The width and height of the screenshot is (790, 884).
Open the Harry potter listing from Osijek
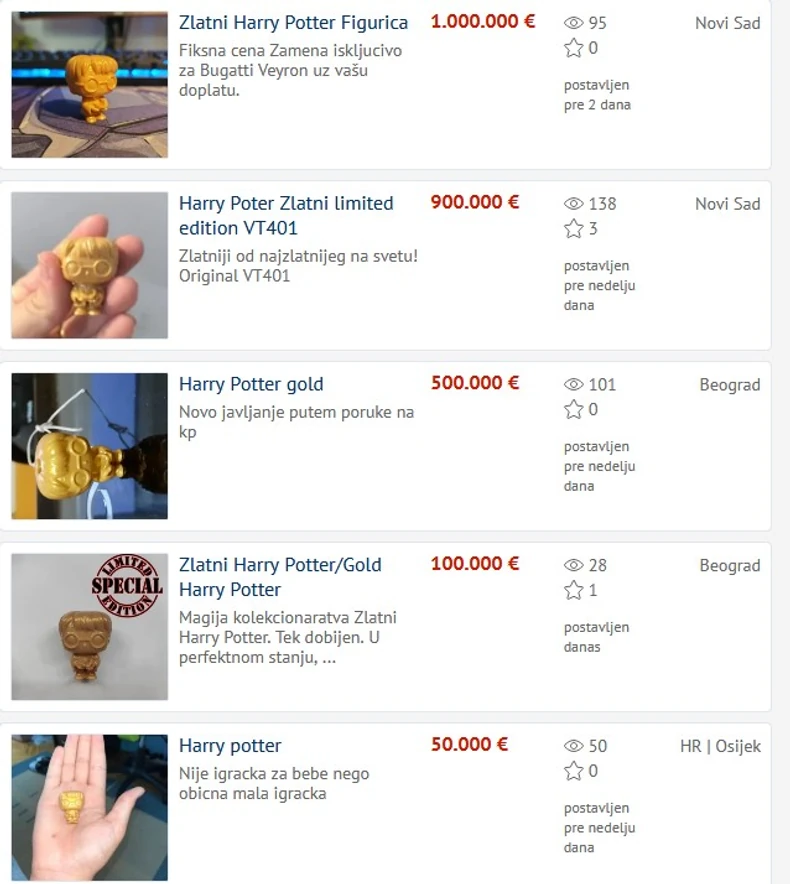[230, 746]
